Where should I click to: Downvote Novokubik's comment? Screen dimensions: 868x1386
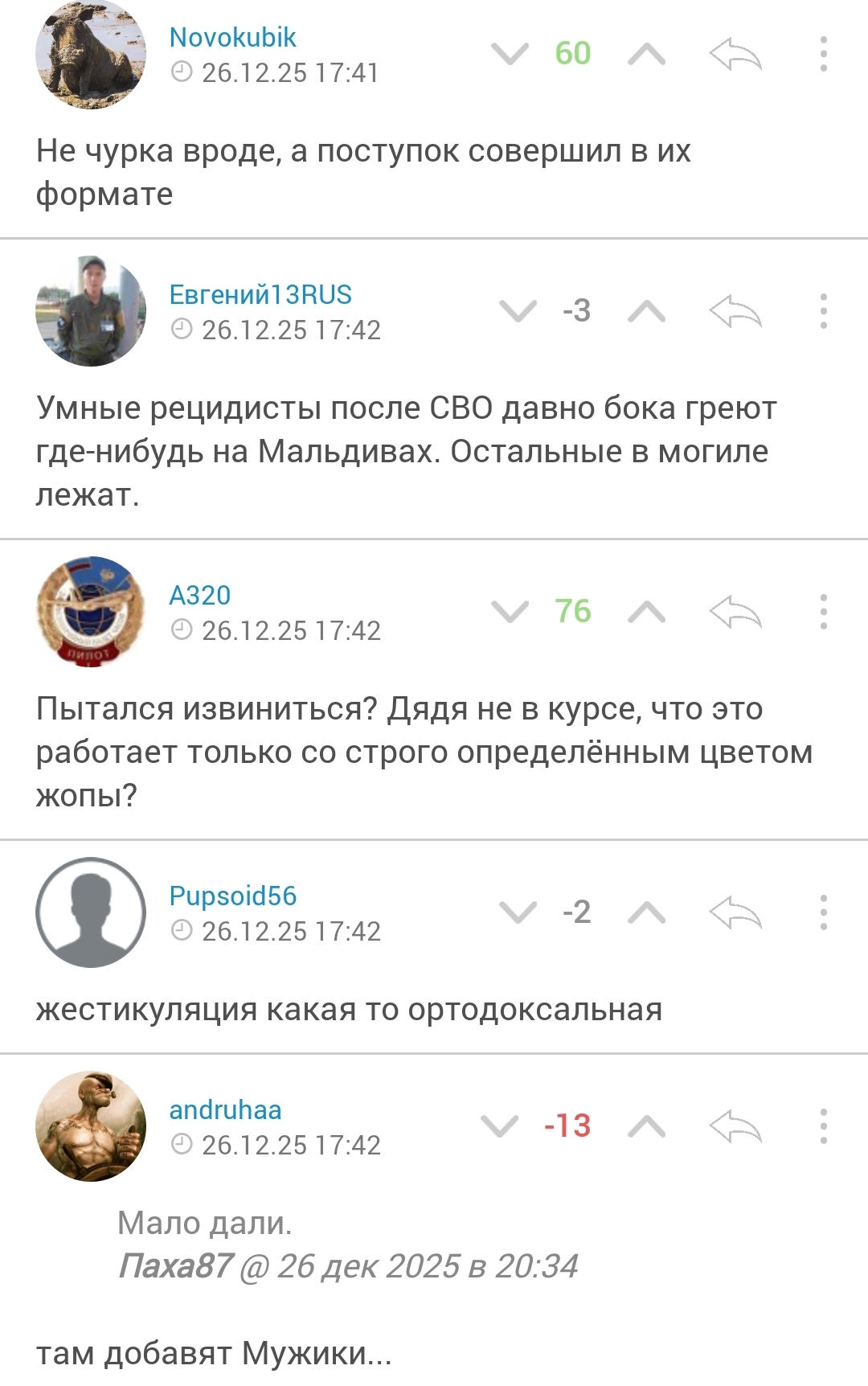pyautogui.click(x=510, y=54)
